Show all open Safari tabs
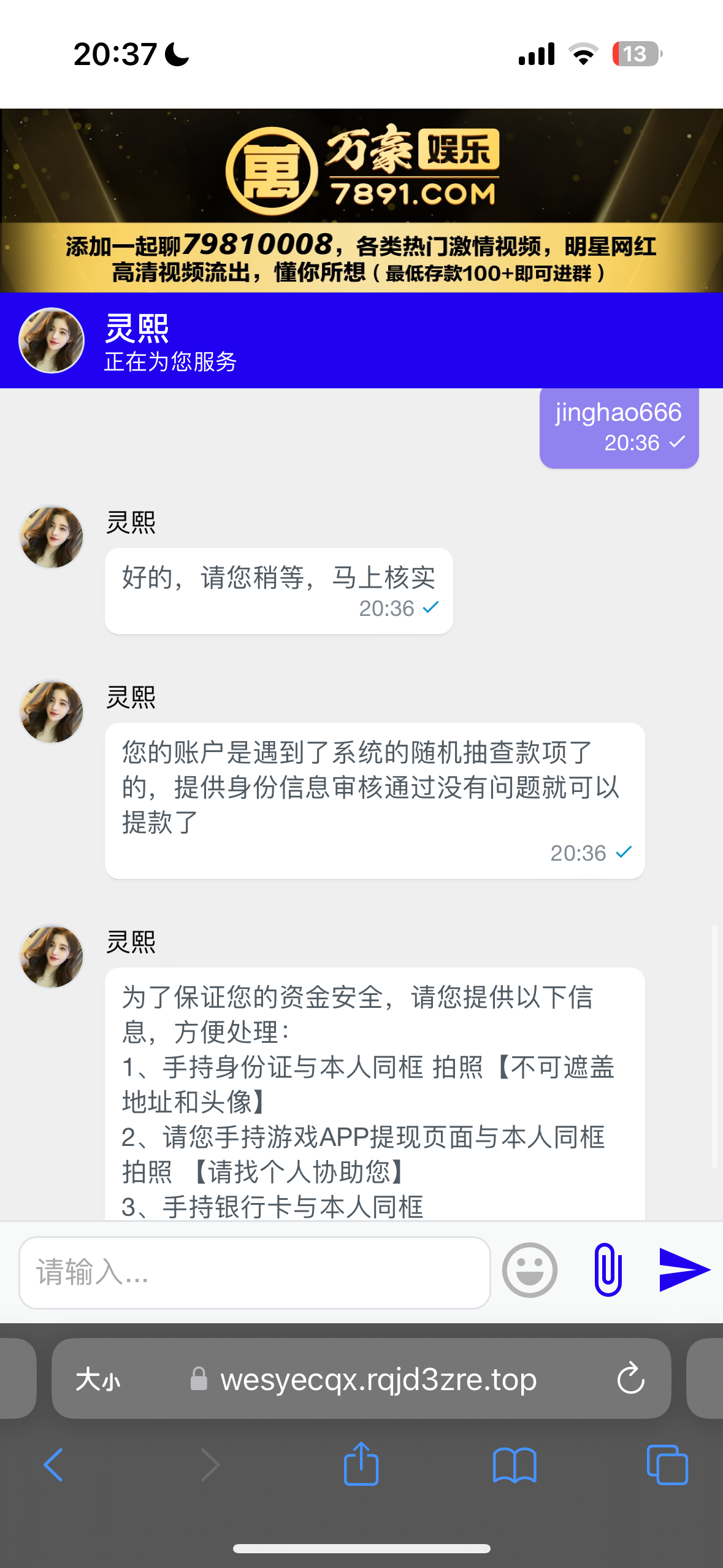 pos(667,1465)
